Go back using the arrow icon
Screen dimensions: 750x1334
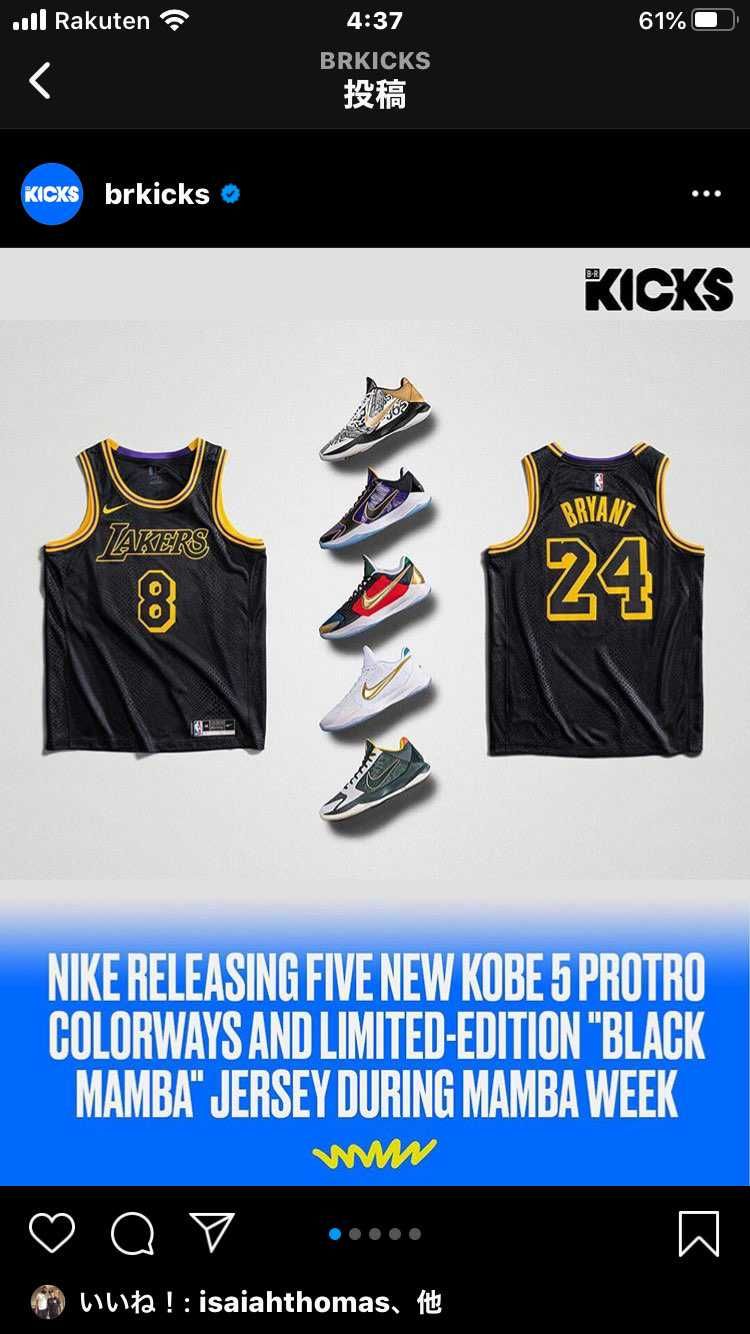(40, 80)
